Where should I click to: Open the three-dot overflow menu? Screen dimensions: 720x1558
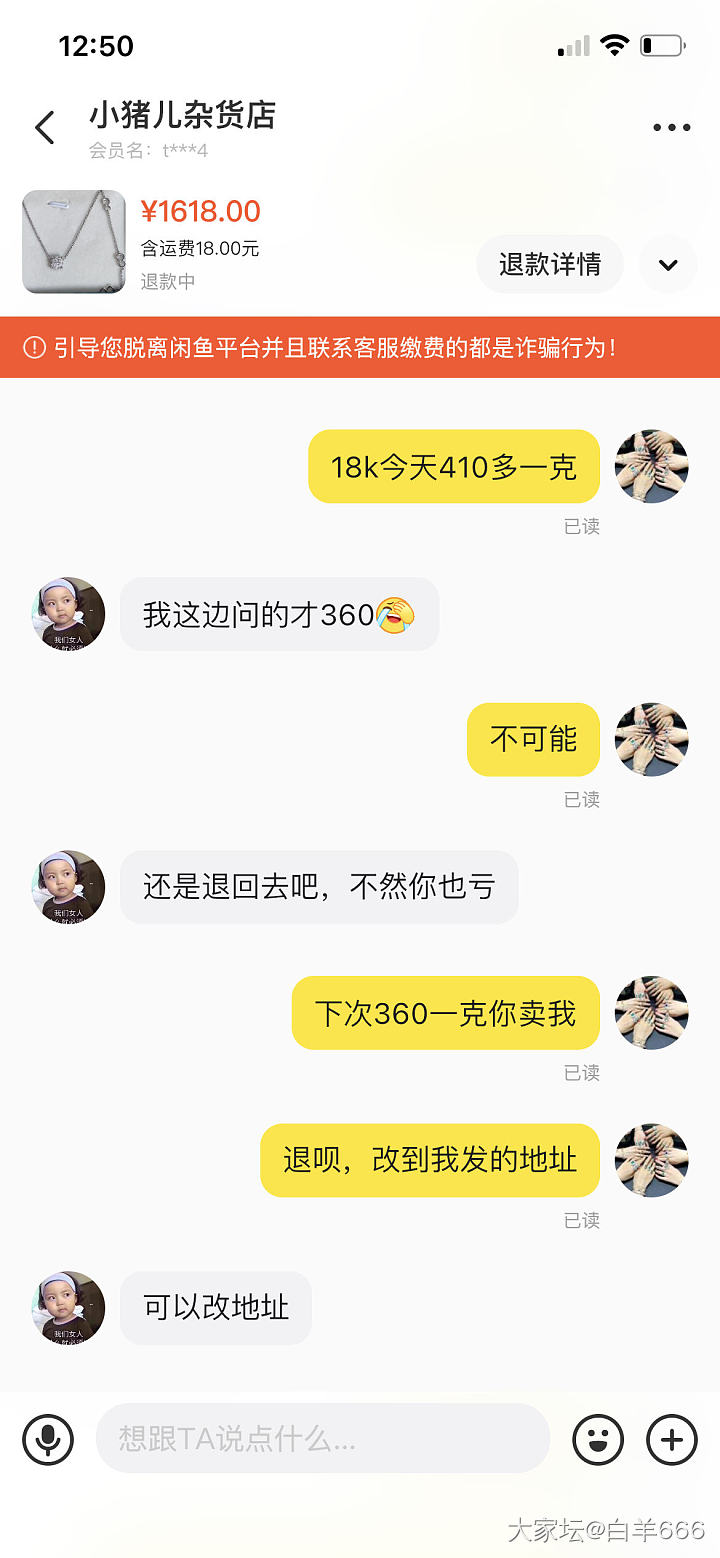[671, 128]
